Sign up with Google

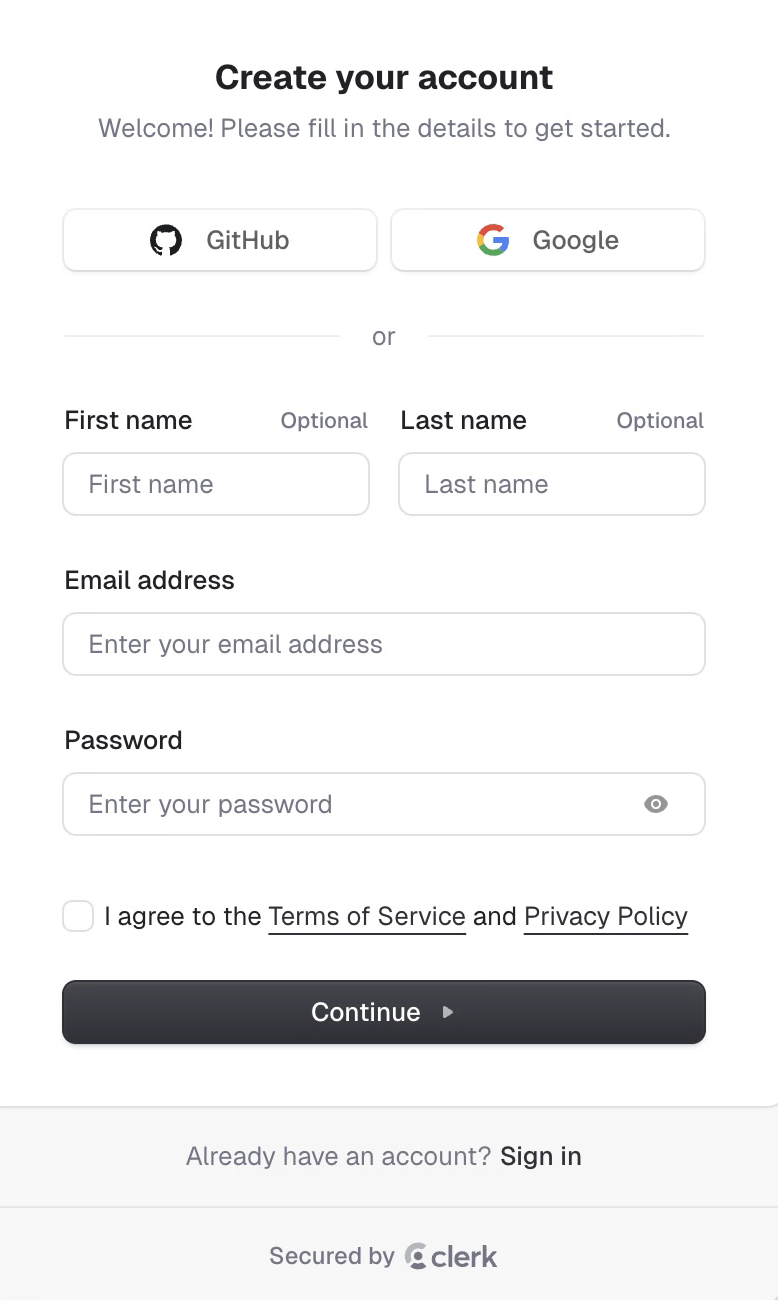tap(548, 240)
